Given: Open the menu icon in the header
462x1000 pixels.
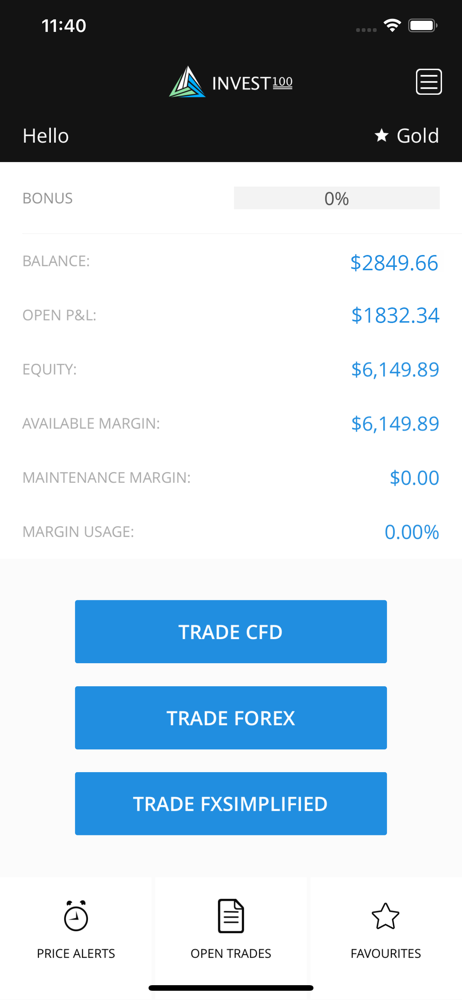Looking at the screenshot, I should tap(429, 82).
